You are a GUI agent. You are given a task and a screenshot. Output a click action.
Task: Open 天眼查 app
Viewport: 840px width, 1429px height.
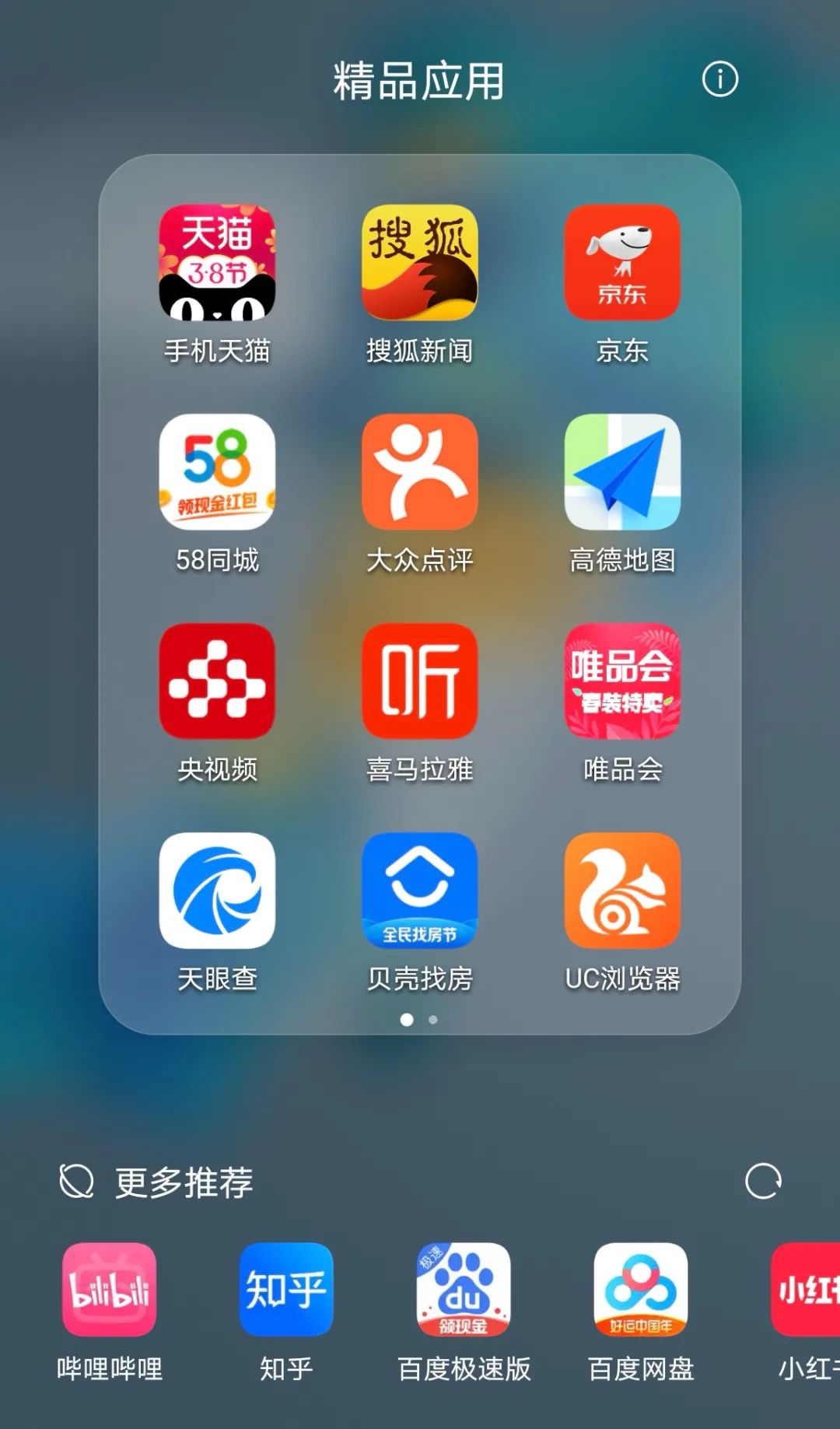[x=217, y=891]
